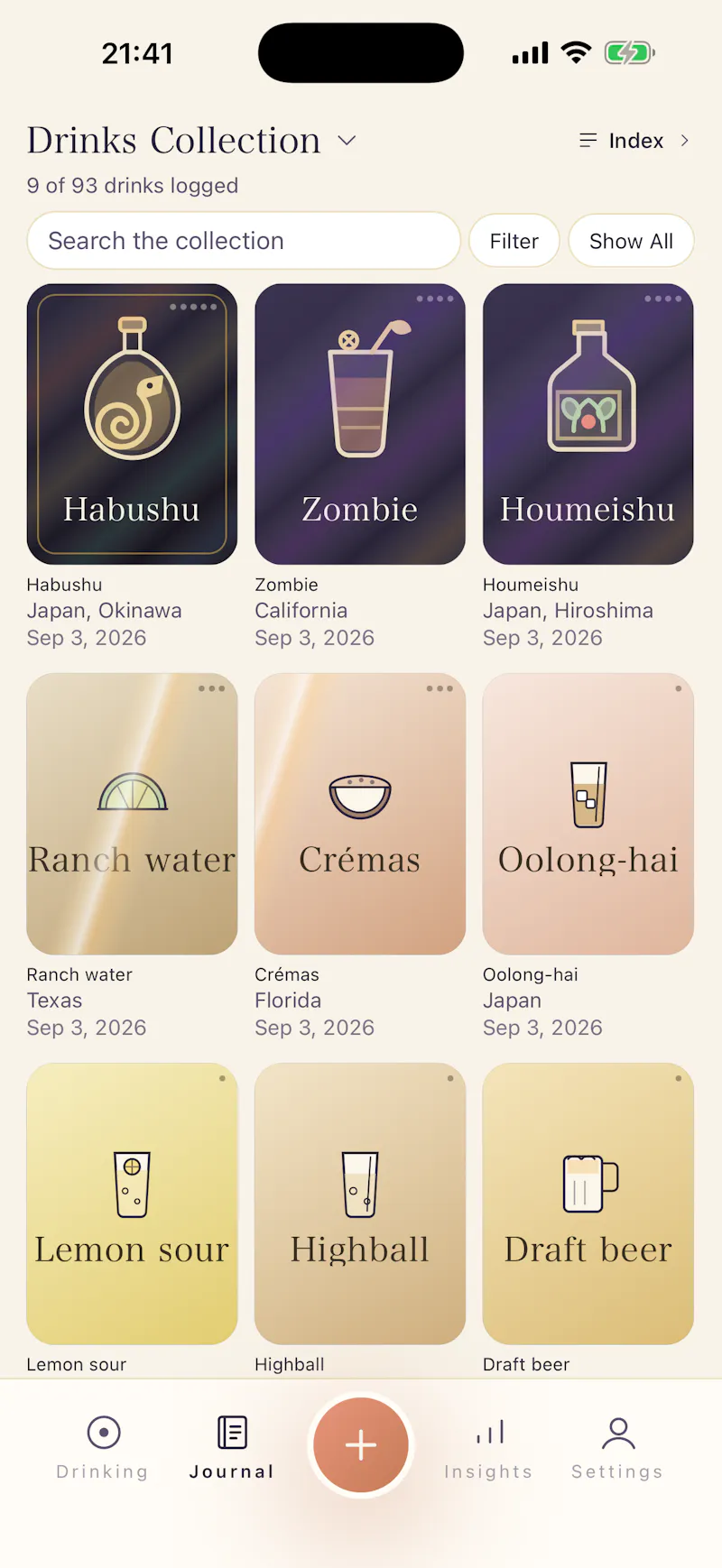Open the Draft beer card
Image resolution: width=722 pixels, height=1568 pixels.
click(588, 1204)
